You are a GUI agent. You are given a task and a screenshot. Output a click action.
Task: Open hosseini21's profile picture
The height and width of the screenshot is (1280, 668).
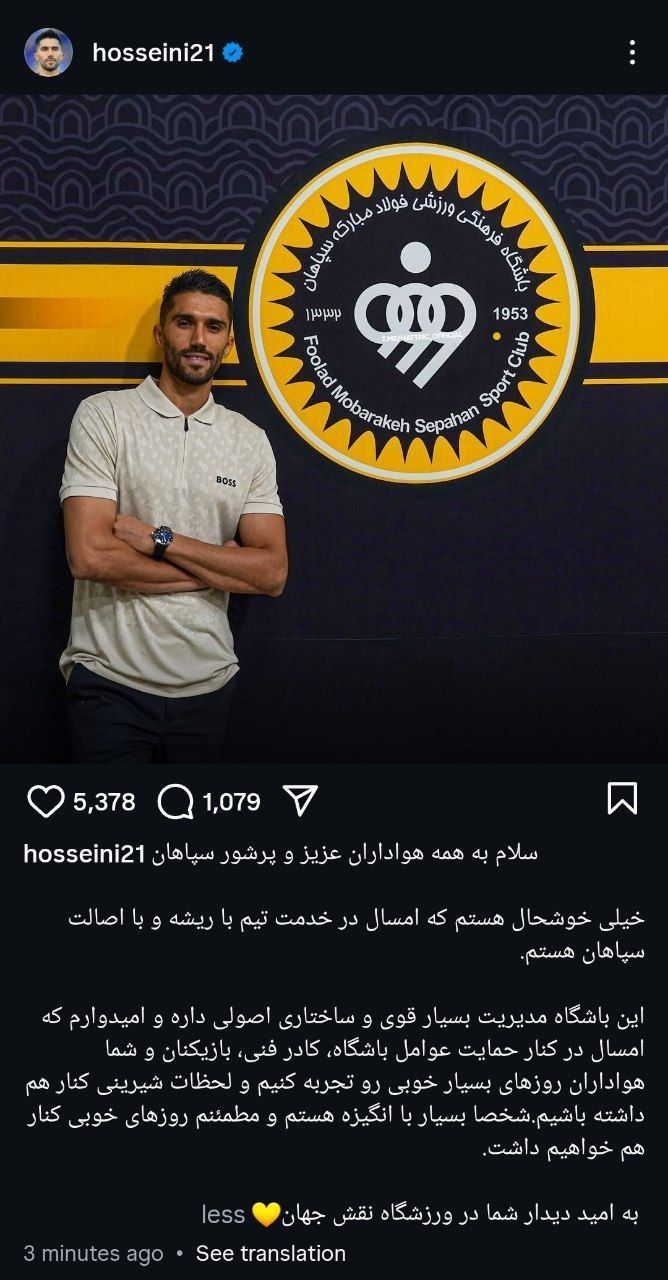pos(48,52)
